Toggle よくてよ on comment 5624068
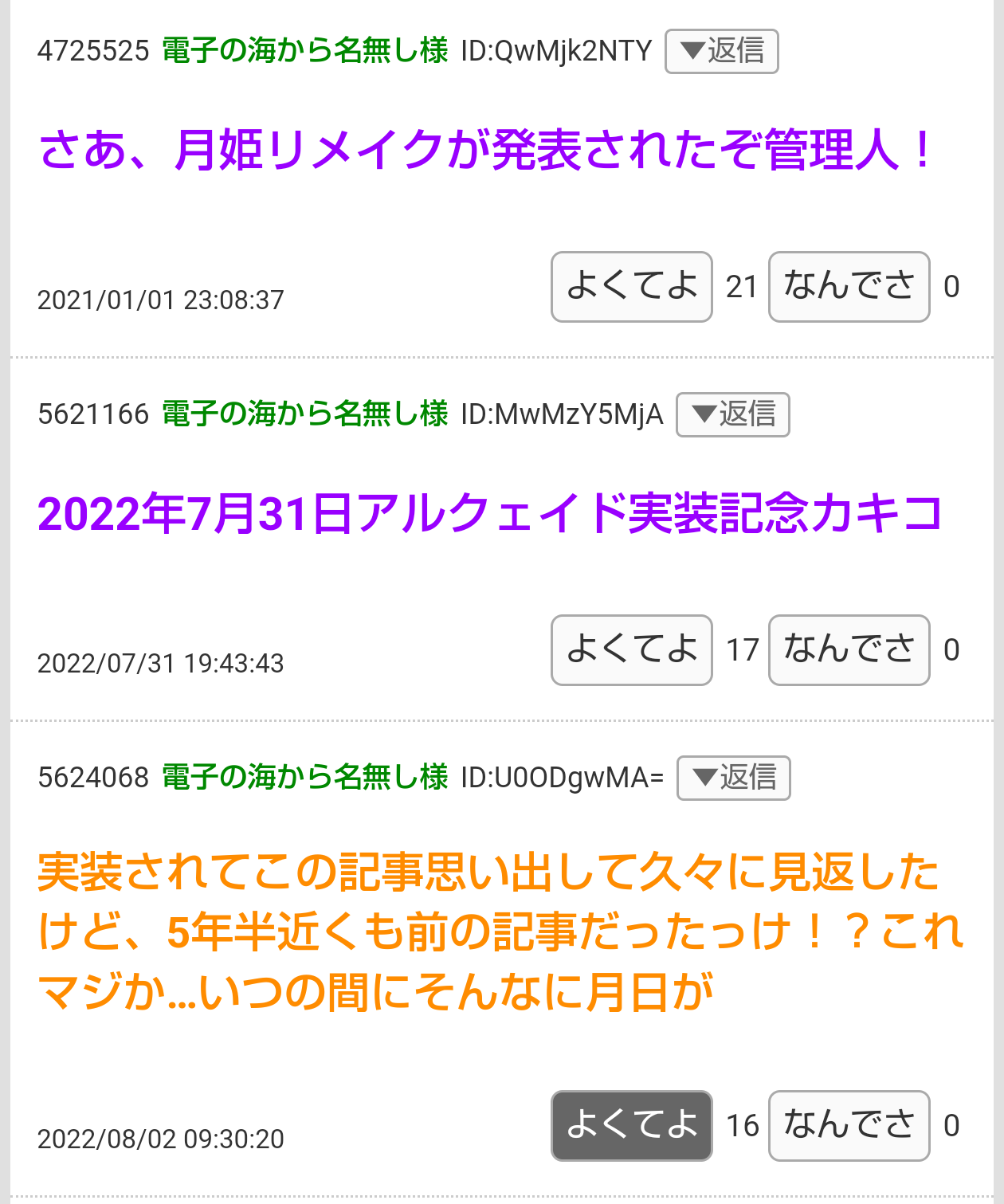1004x1204 pixels. click(631, 1126)
